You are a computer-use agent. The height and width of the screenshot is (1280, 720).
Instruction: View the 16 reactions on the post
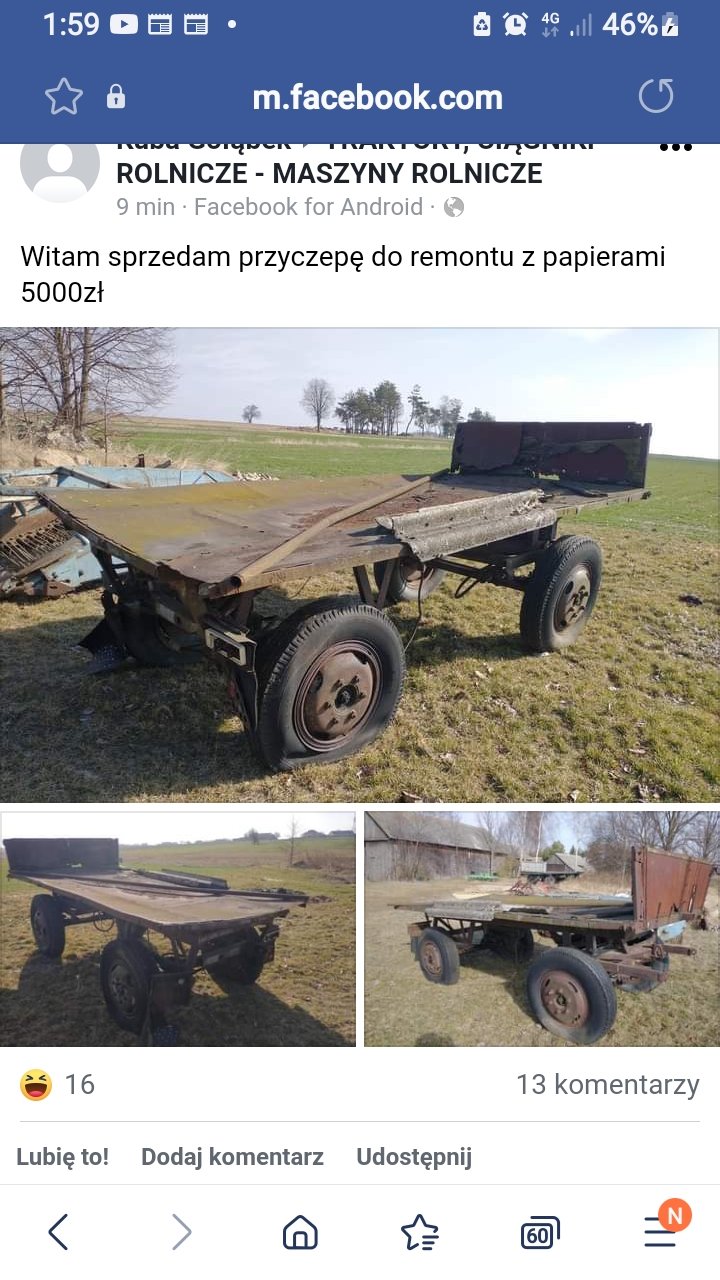pos(58,1085)
